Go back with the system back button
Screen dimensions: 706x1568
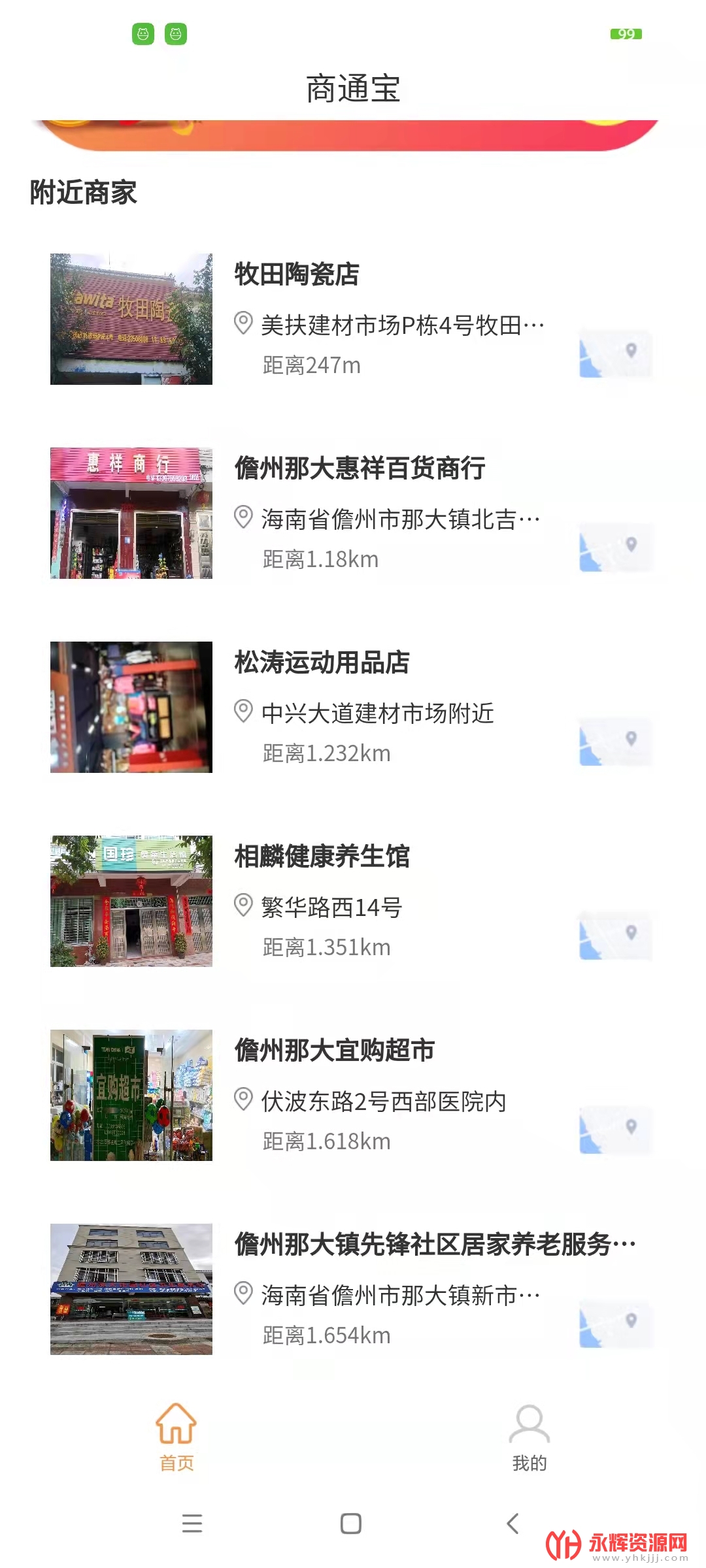point(513,1524)
